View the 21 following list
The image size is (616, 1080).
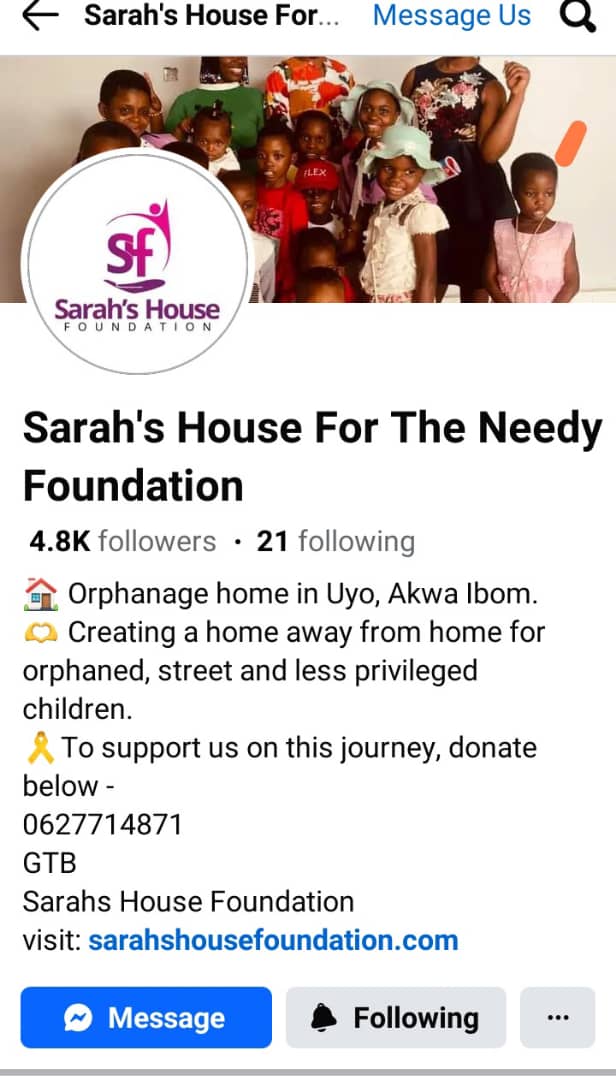pos(335,542)
